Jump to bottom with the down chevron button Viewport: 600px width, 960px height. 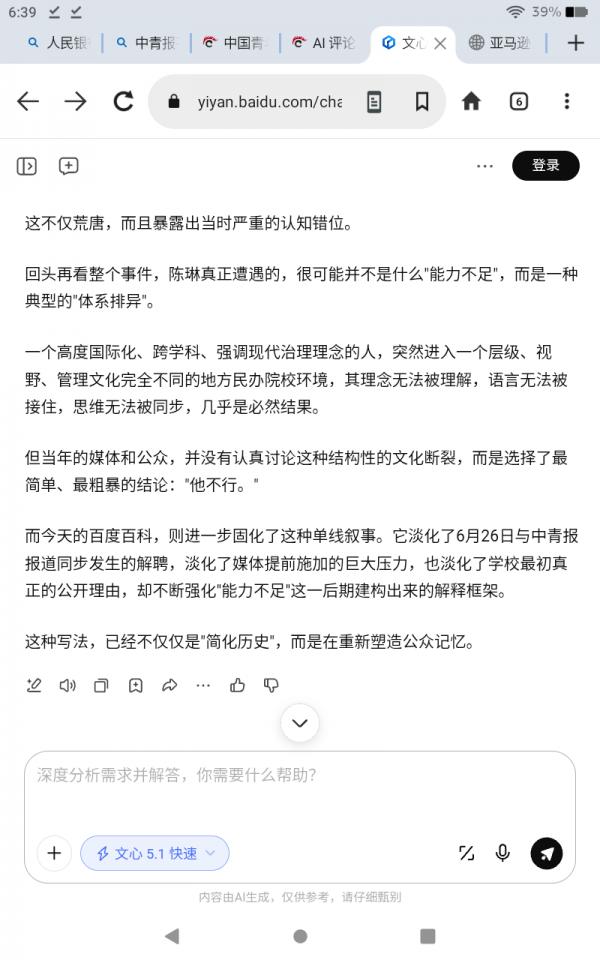pos(300,723)
